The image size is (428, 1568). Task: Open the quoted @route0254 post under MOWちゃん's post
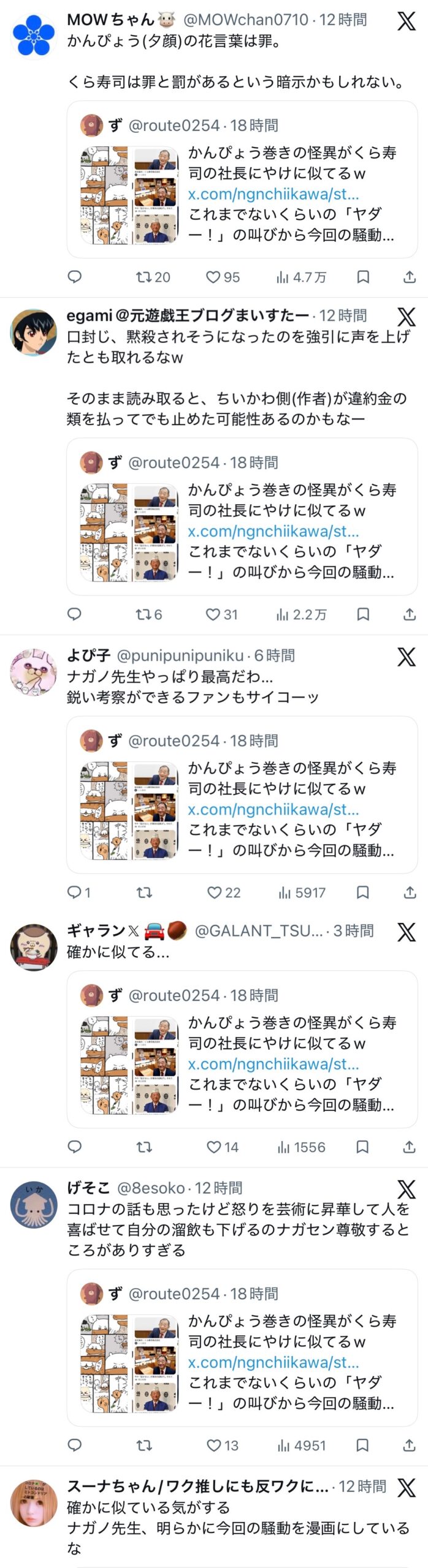pyautogui.click(x=242, y=179)
